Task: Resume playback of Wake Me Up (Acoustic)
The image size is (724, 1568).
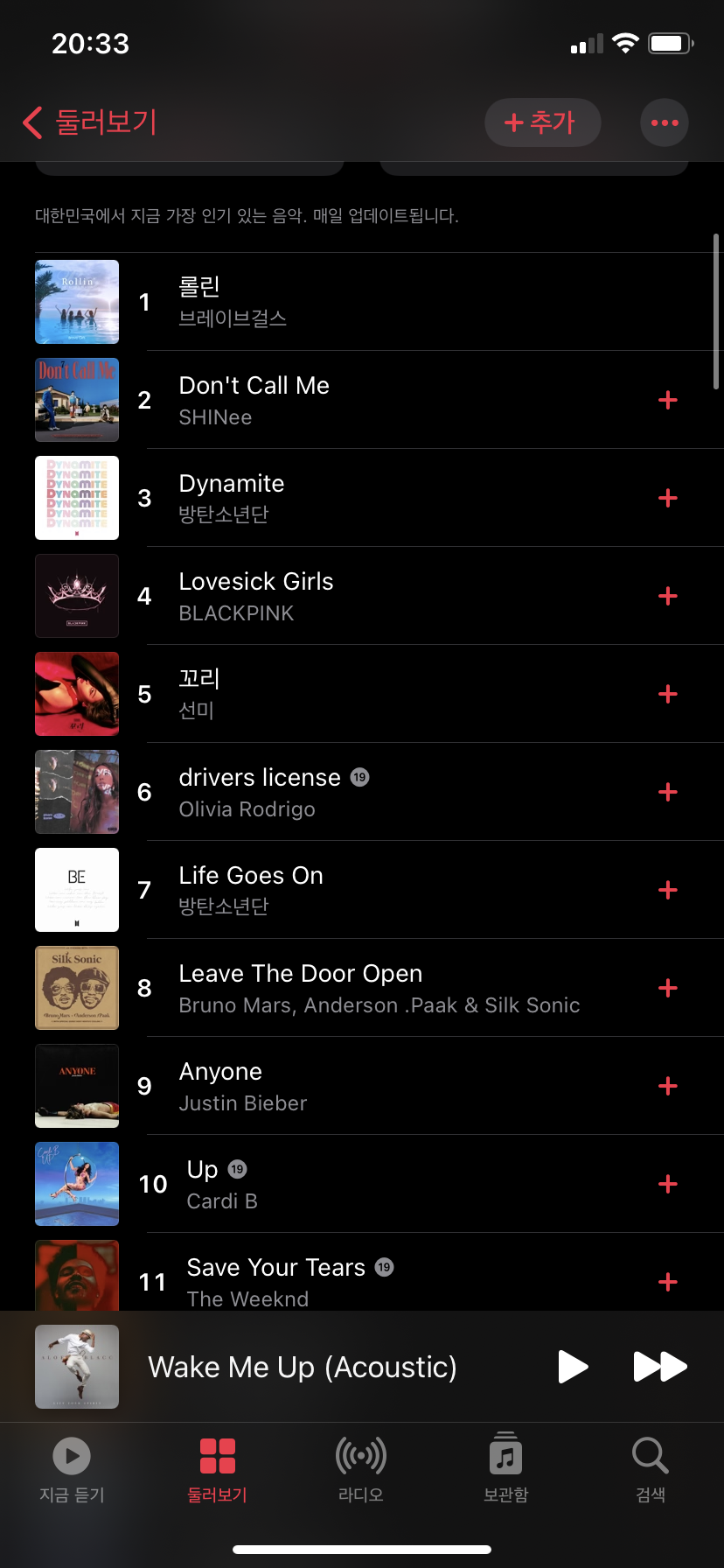Action: click(573, 1367)
